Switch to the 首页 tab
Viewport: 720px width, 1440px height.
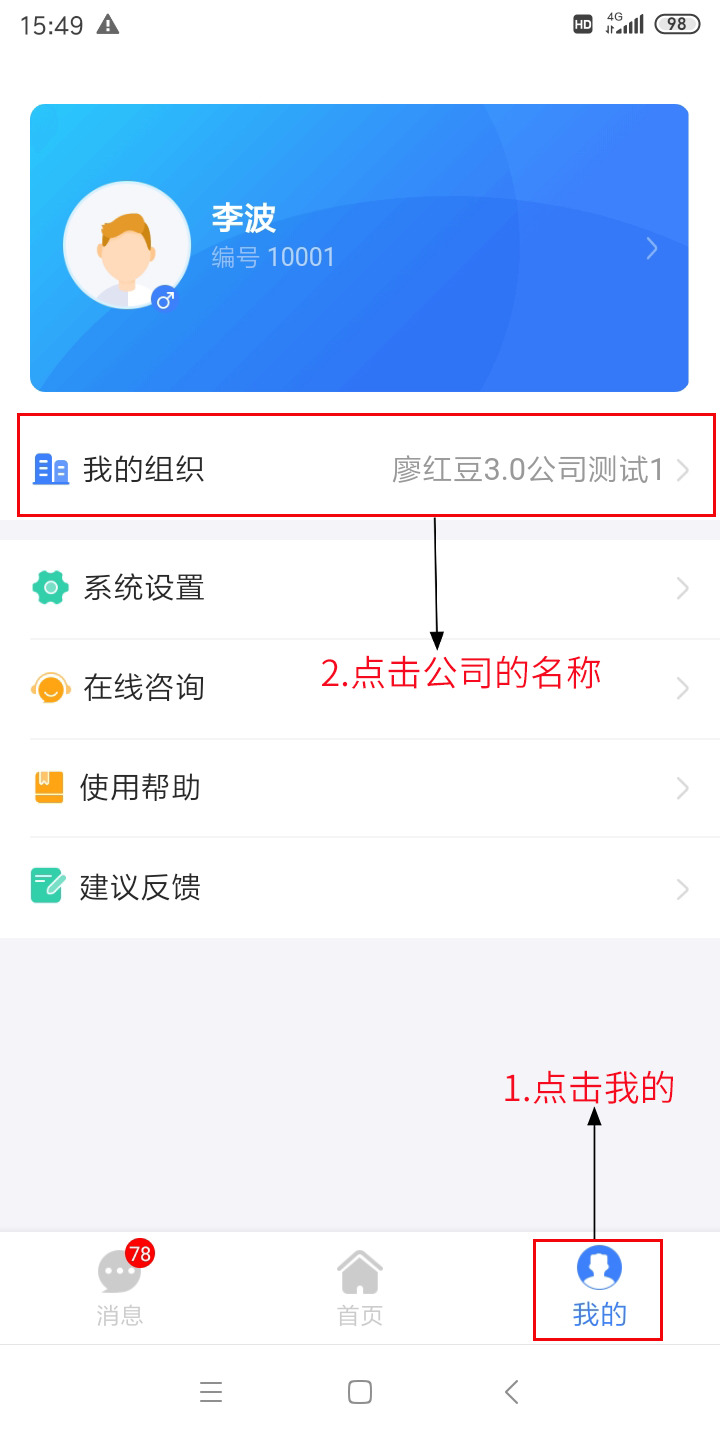pos(360,1288)
